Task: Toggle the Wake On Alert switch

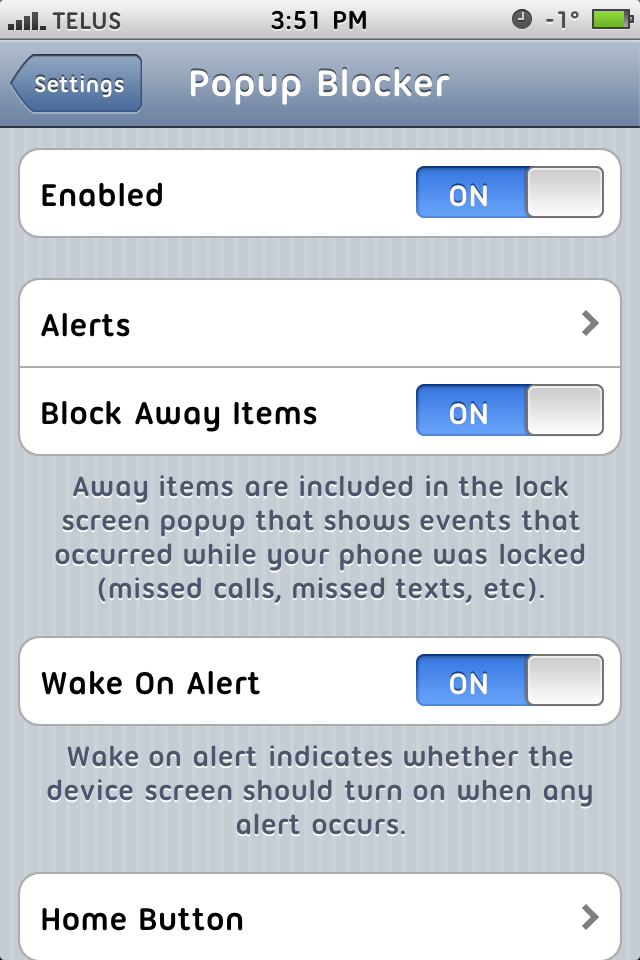Action: point(509,682)
